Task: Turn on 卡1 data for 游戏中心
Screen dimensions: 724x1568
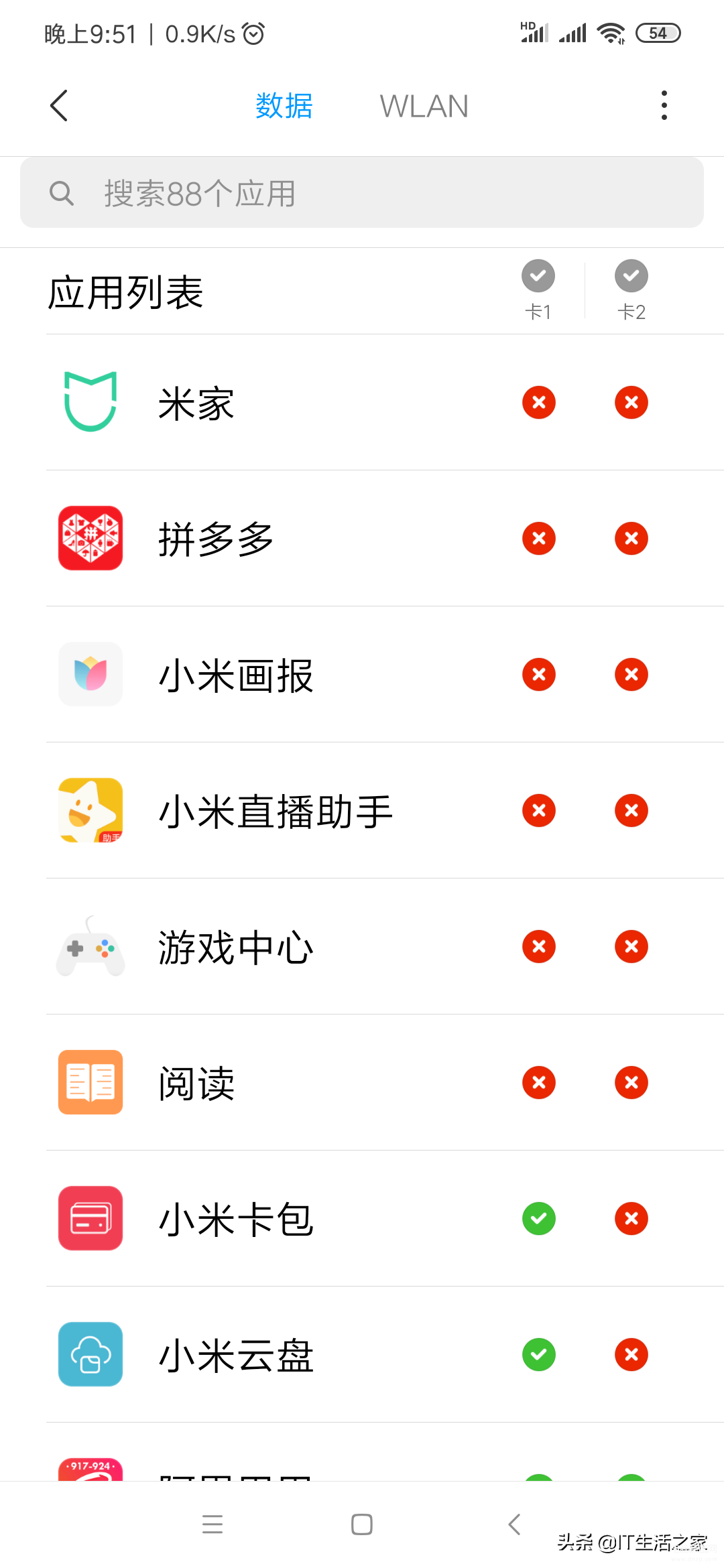Action: [539, 946]
